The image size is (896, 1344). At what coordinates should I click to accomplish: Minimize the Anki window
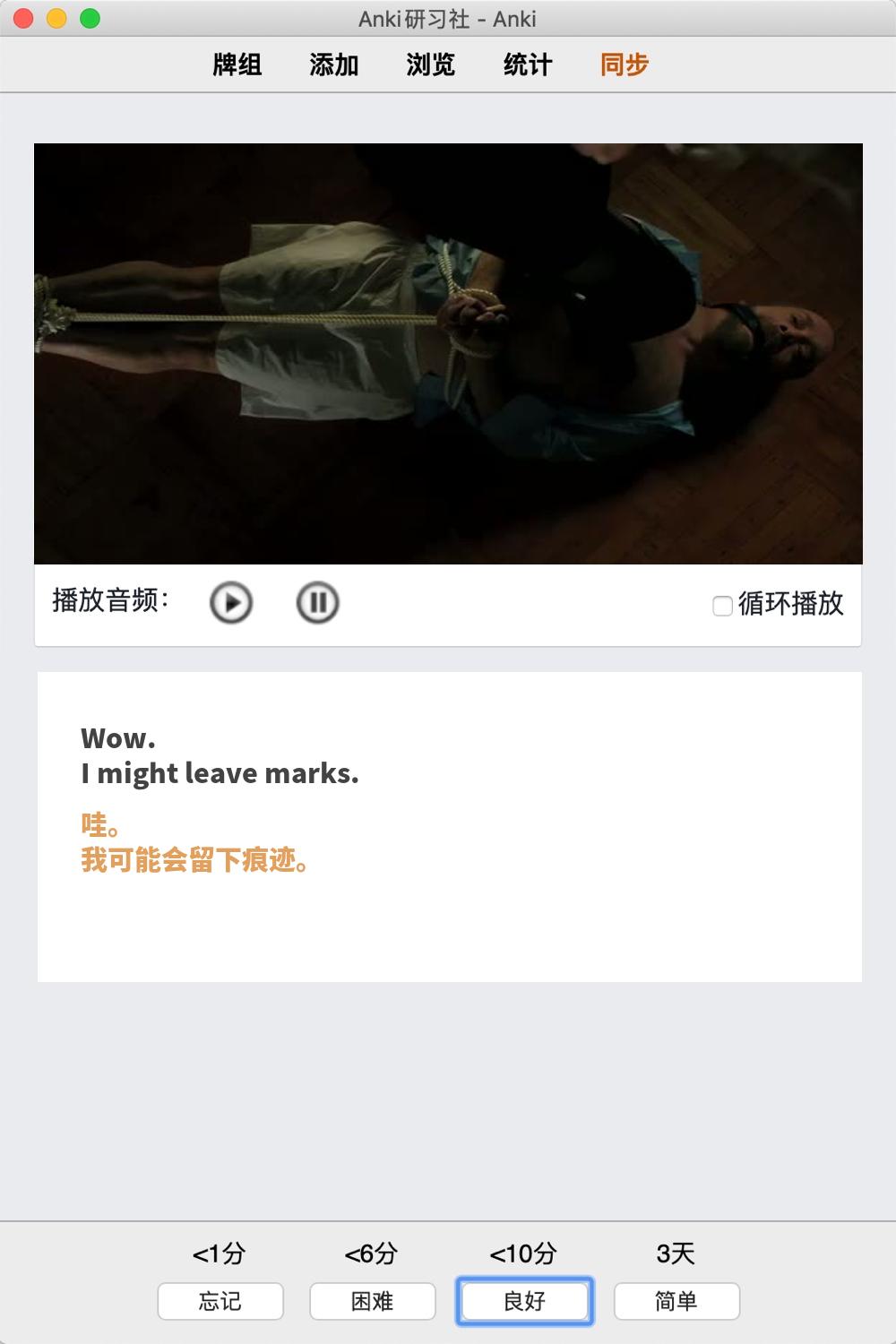point(57,19)
